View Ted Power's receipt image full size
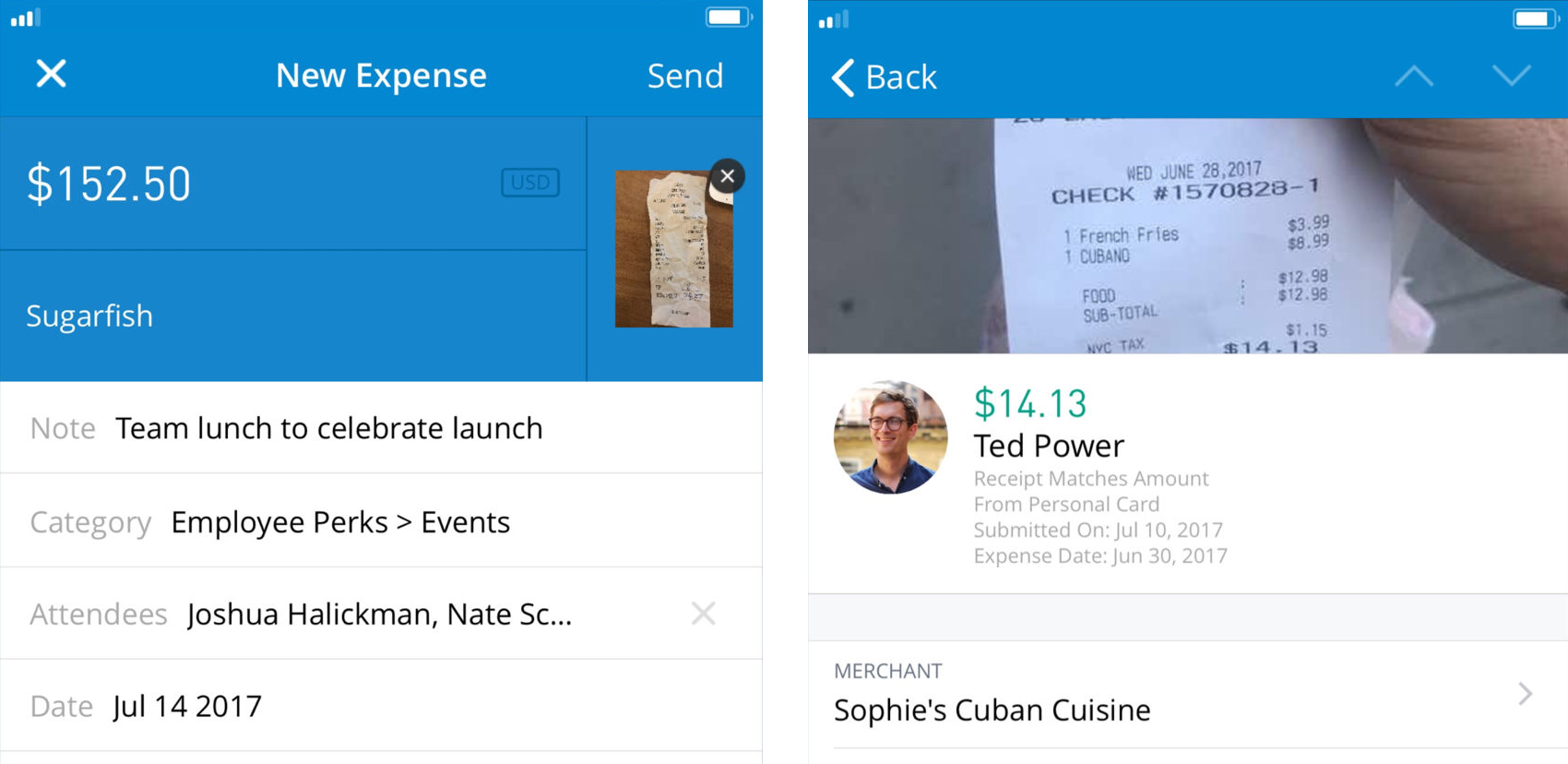 coord(1187,236)
